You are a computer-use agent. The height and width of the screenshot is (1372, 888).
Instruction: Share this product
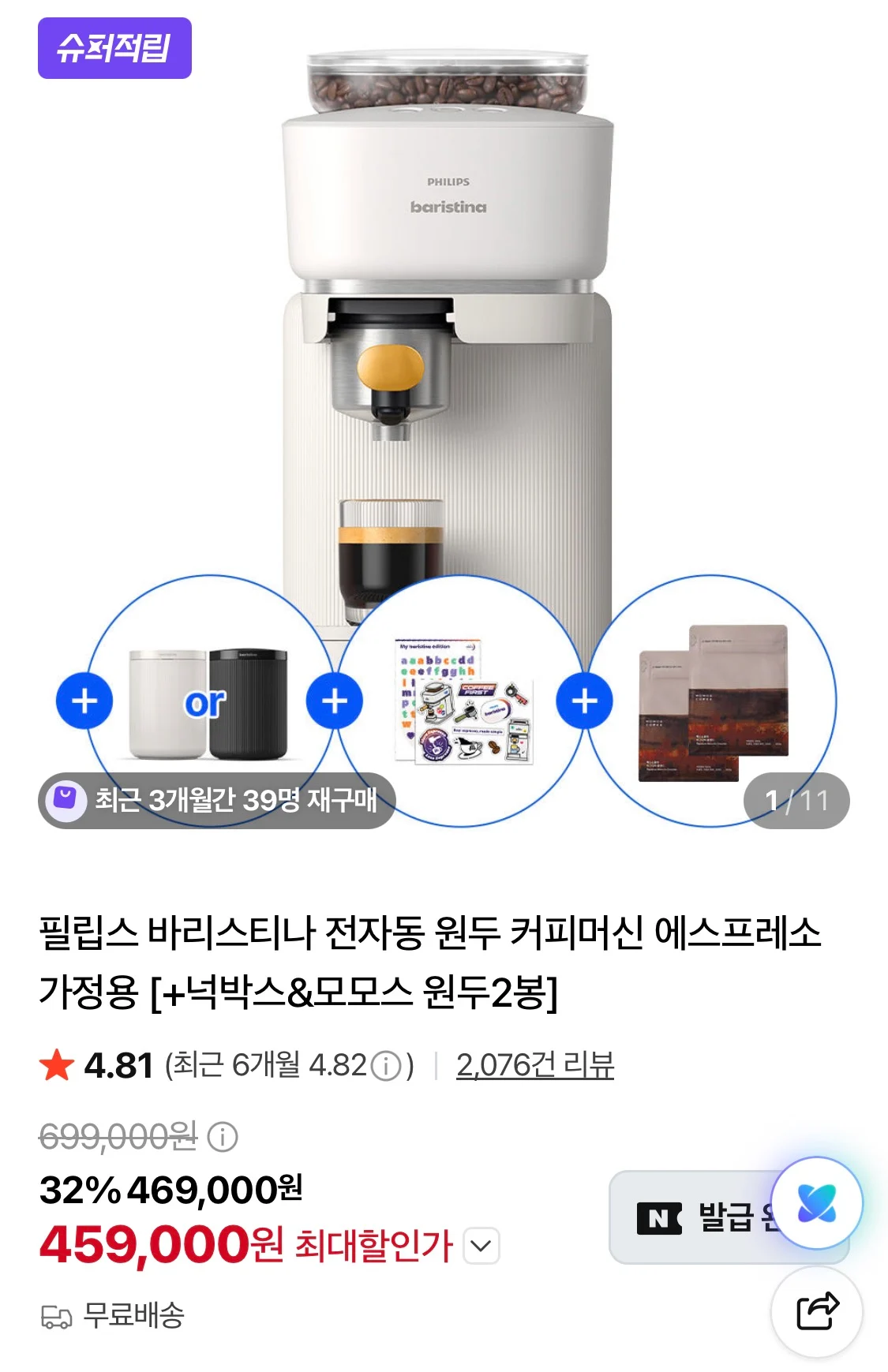(x=816, y=1311)
